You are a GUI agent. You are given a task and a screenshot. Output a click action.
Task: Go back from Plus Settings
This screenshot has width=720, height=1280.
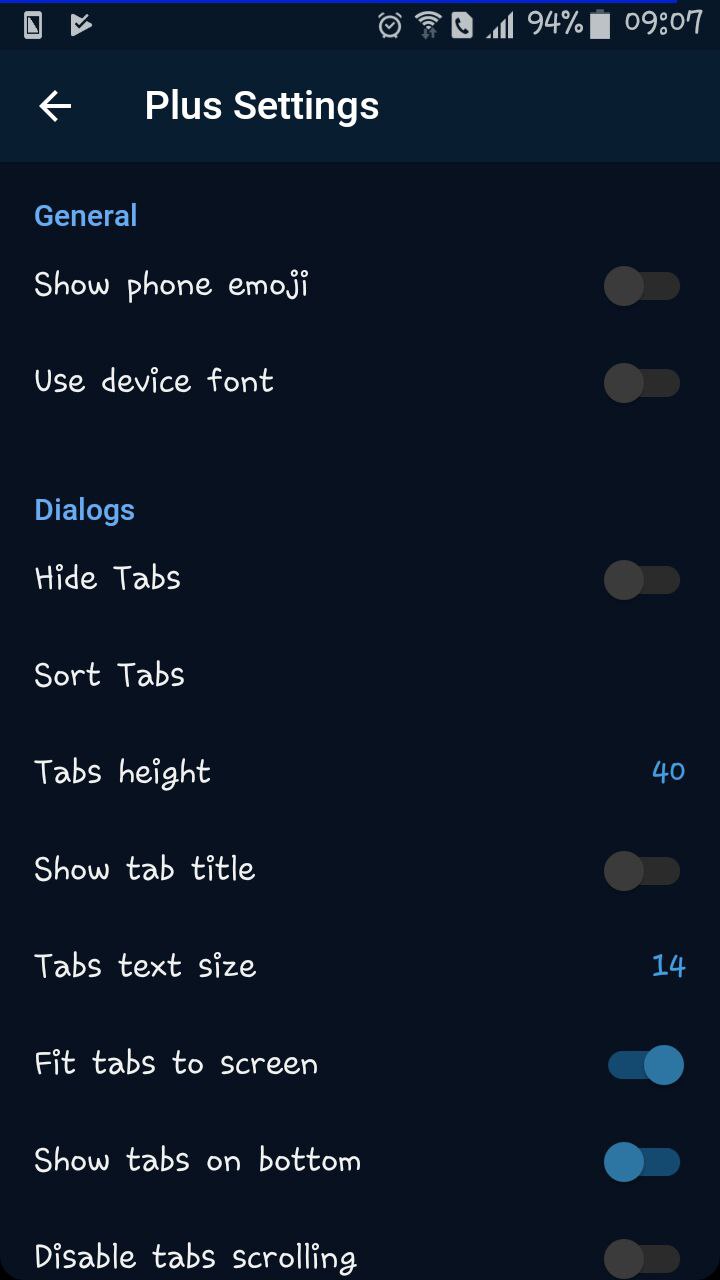[55, 106]
